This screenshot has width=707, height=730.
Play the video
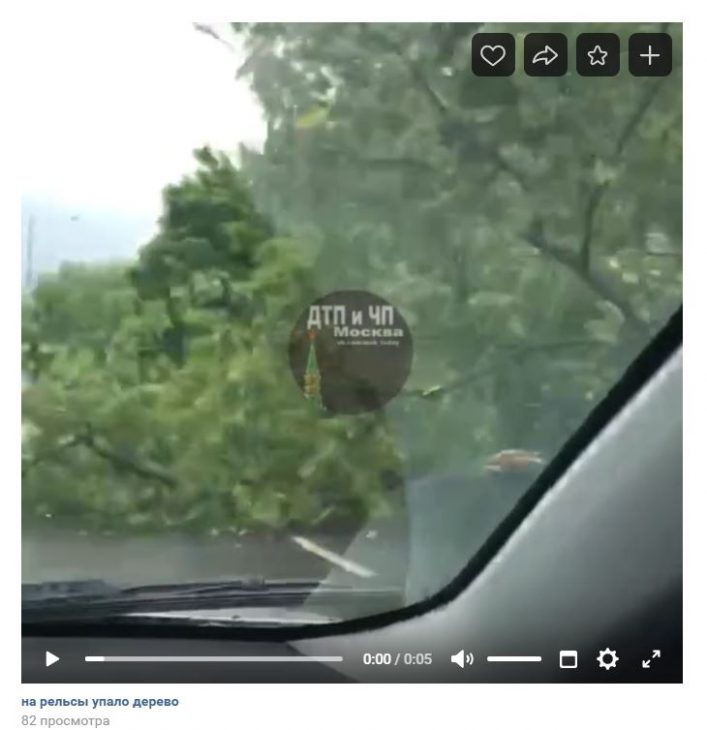tap(52, 659)
